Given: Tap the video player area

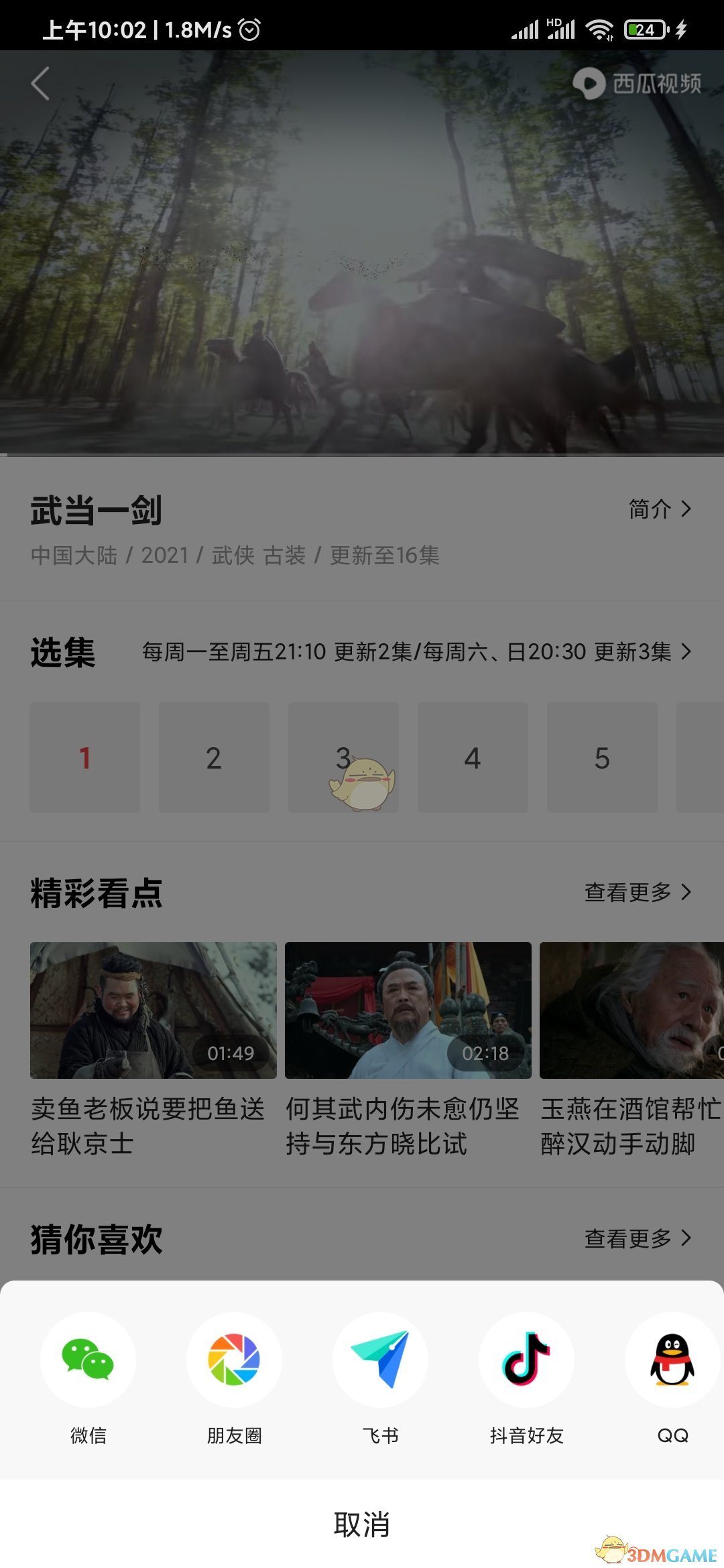Looking at the screenshot, I should (362, 268).
